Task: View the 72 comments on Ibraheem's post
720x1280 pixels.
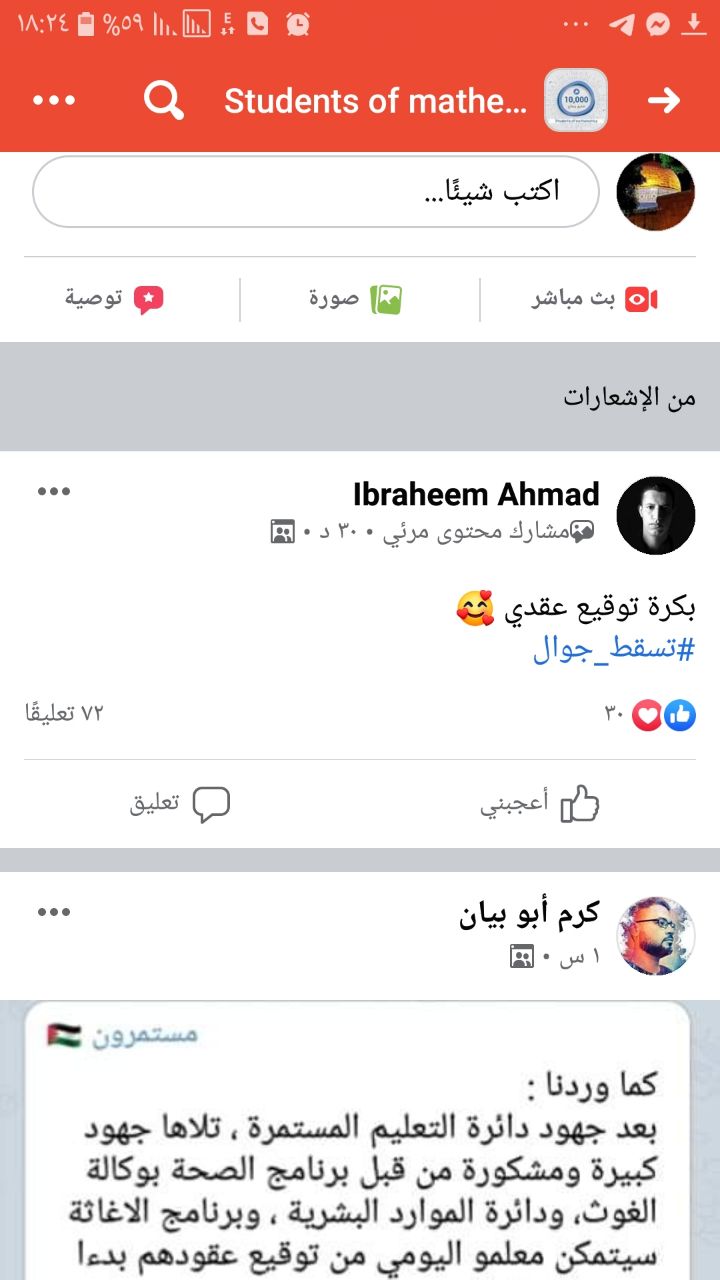Action: pyautogui.click(x=64, y=714)
